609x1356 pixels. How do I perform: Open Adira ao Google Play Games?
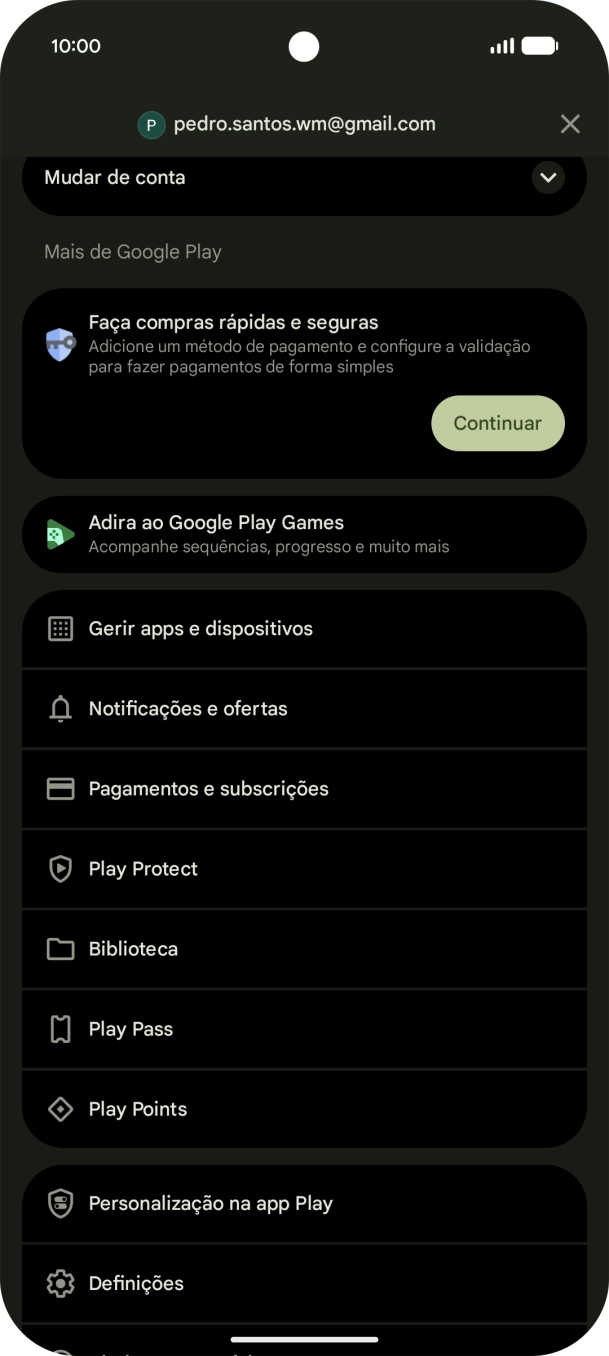pos(304,534)
